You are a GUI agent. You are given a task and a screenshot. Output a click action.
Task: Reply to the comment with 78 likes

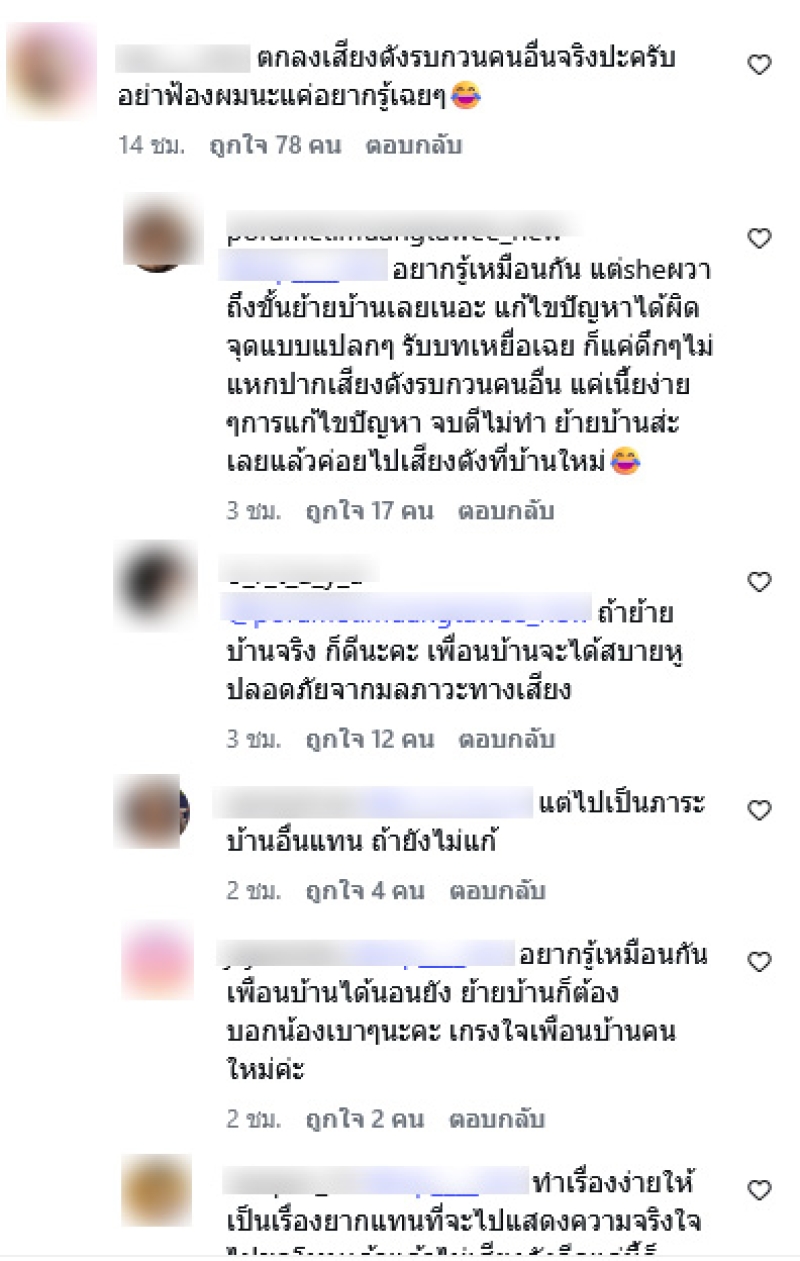click(x=413, y=145)
